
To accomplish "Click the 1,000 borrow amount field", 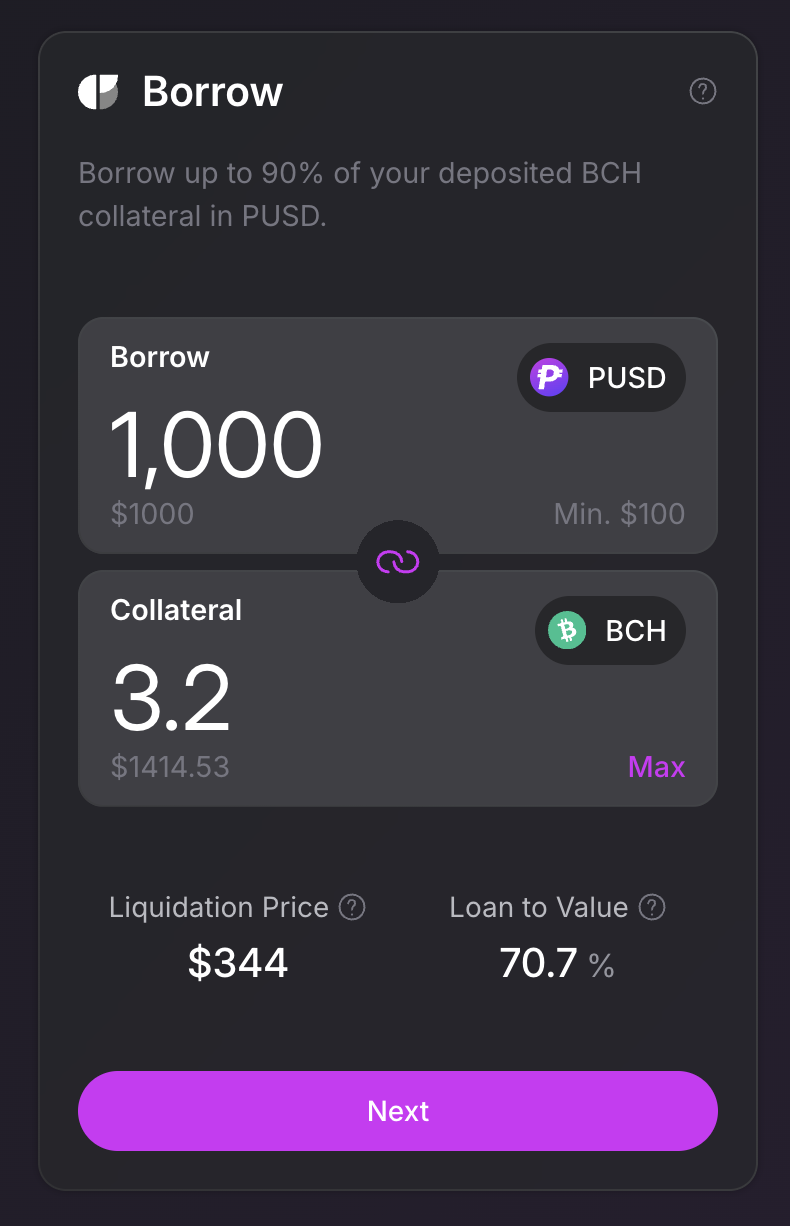I will point(220,445).
